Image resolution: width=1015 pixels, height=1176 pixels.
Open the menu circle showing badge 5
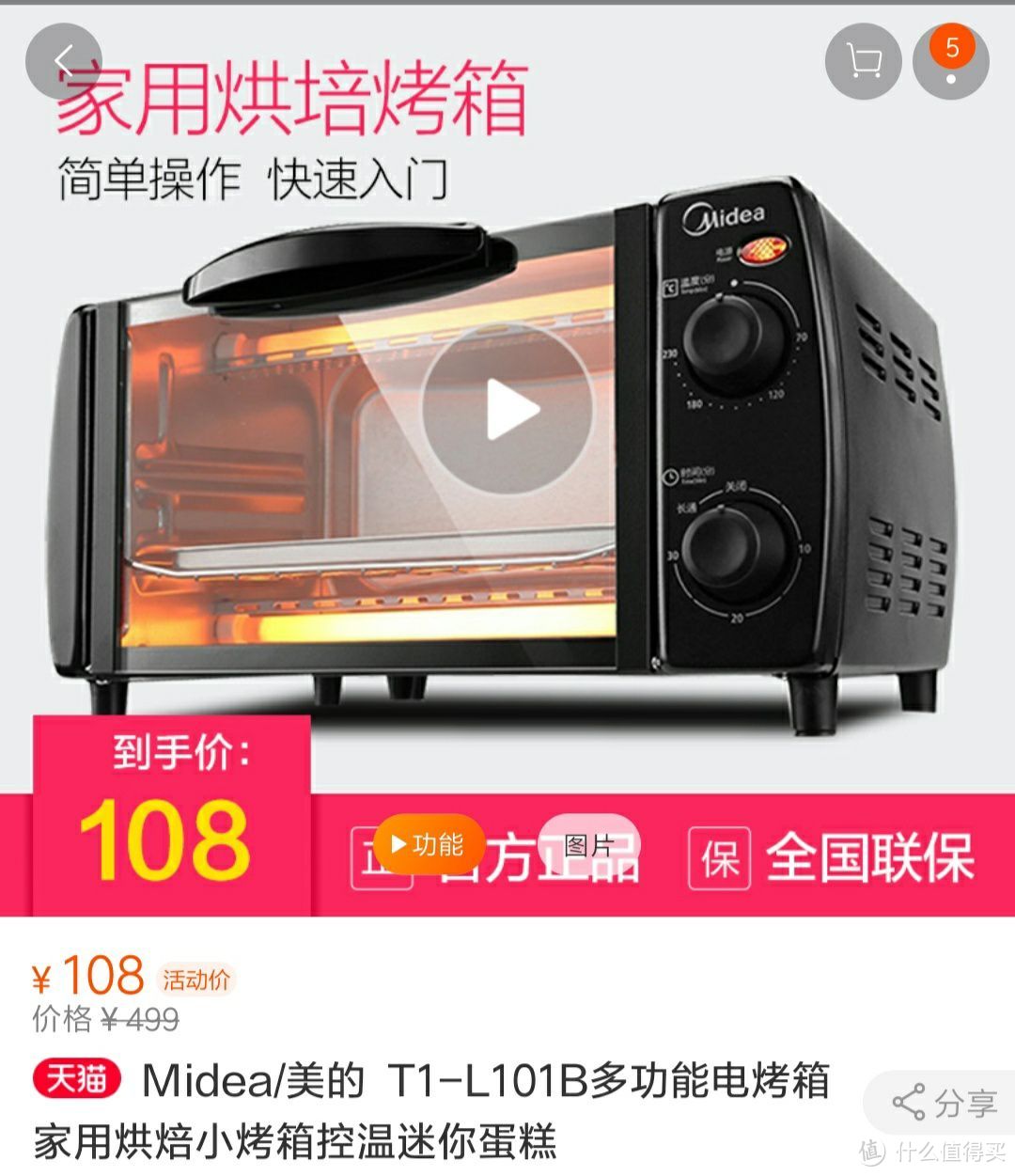(952, 59)
